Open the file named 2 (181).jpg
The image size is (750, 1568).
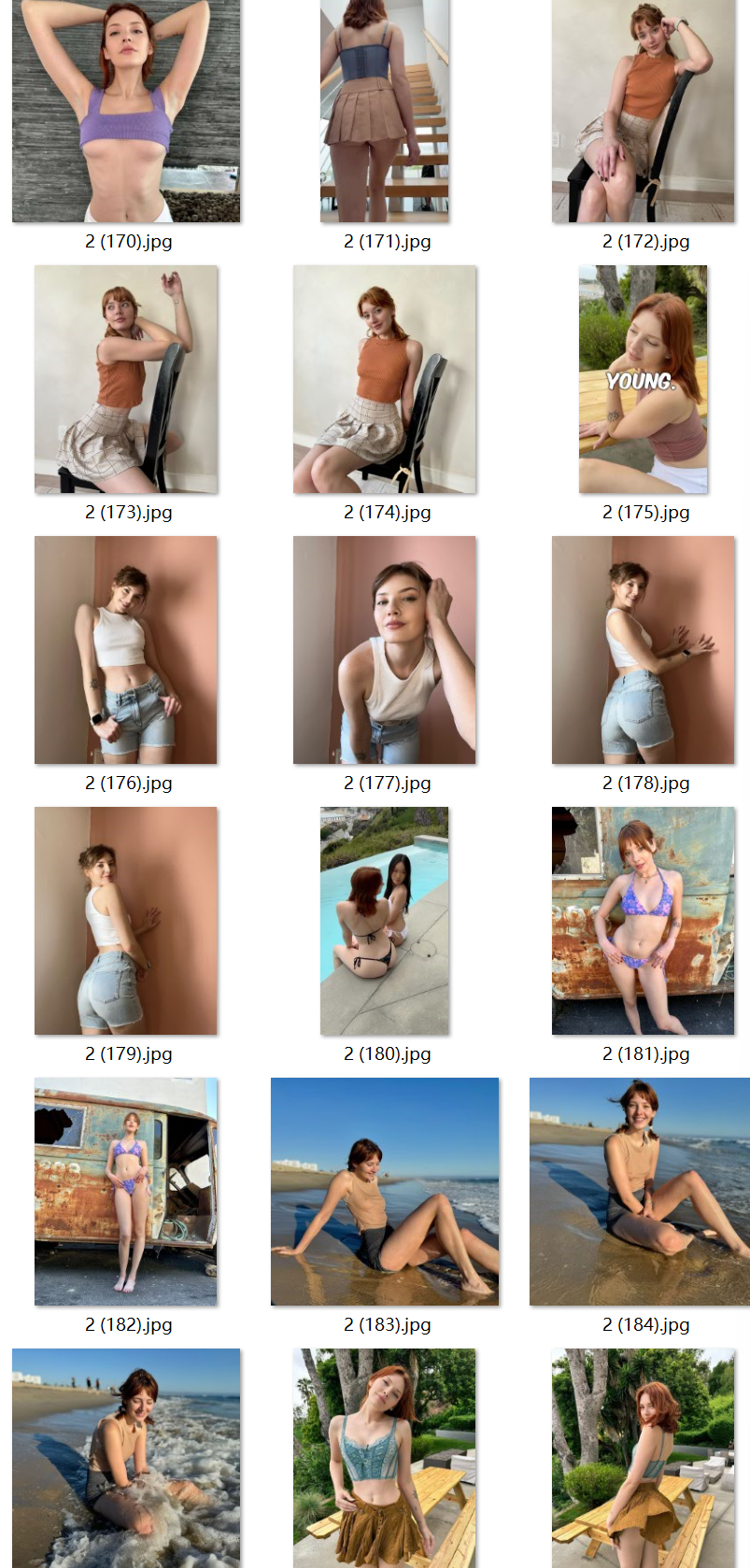coord(644,921)
